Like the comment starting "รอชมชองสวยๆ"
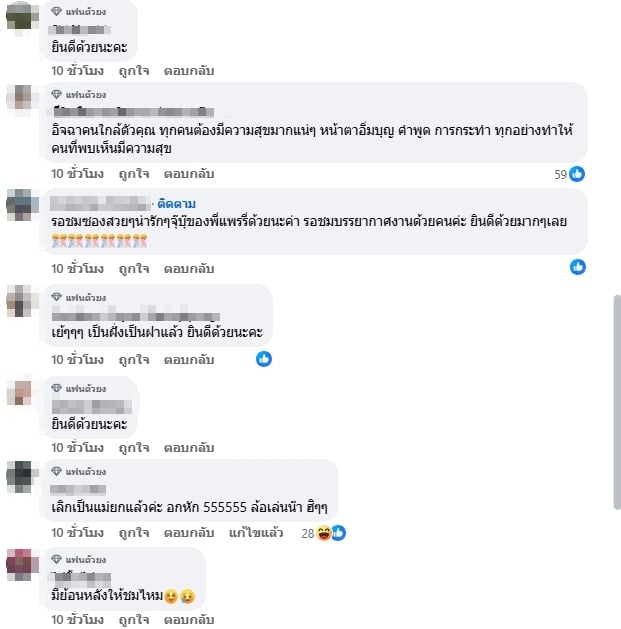 pyautogui.click(x=133, y=268)
